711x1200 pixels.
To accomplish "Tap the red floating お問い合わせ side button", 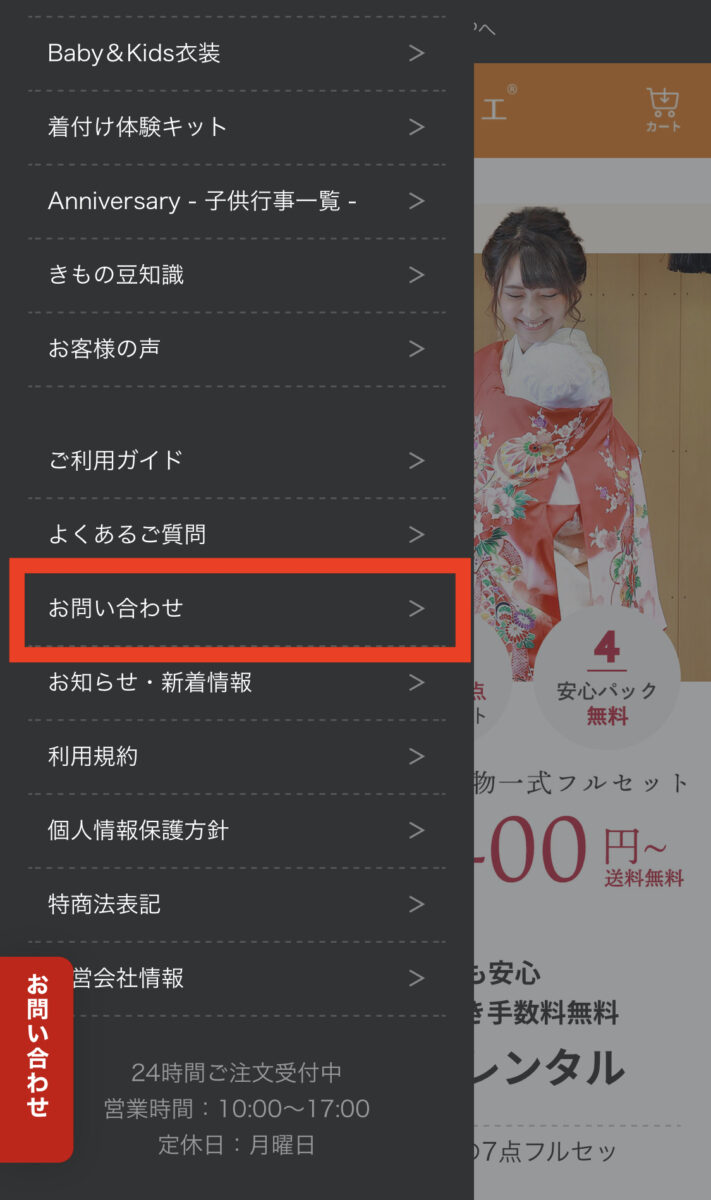I will pyautogui.click(x=37, y=1058).
